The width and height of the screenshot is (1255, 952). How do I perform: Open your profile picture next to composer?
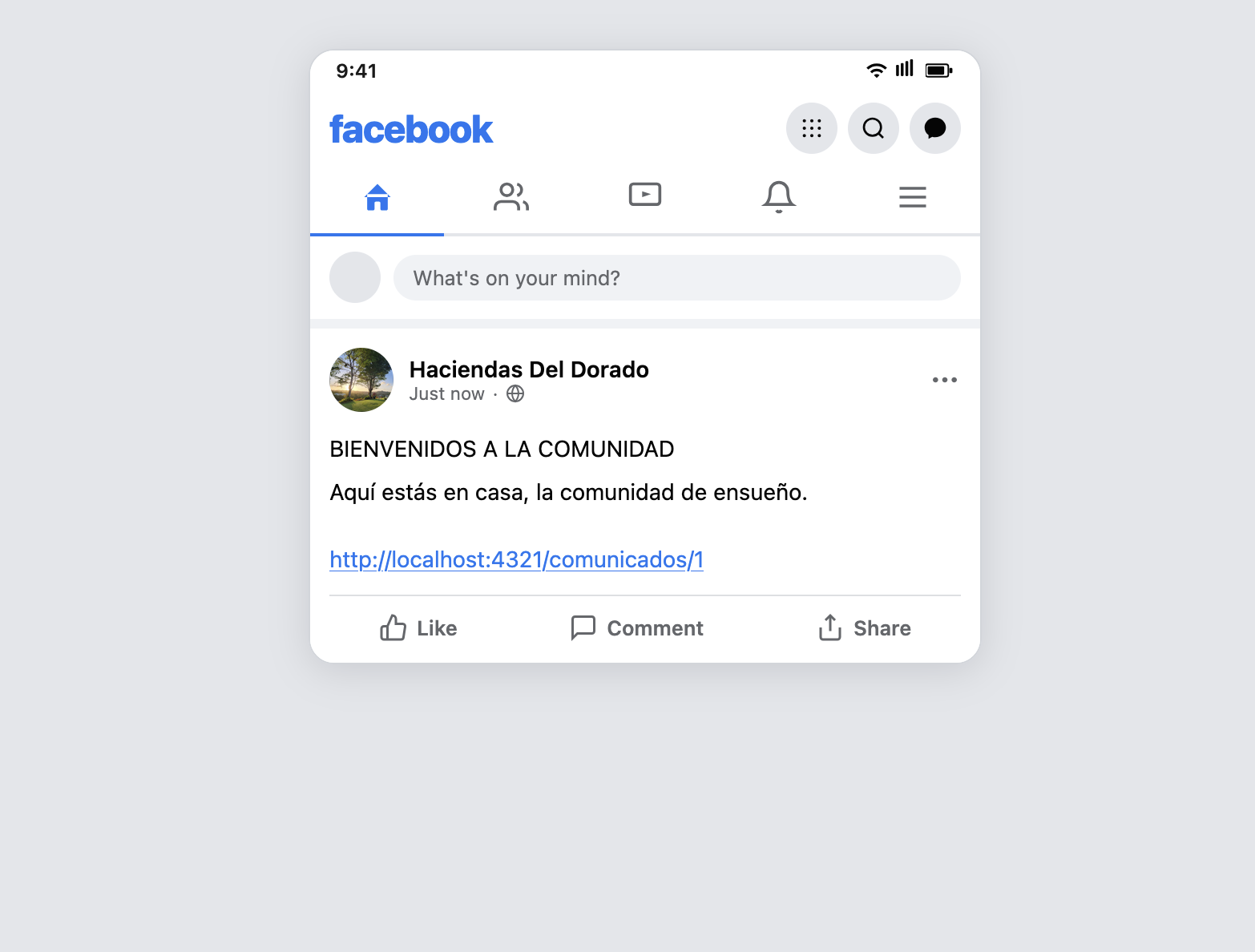pyautogui.click(x=355, y=277)
